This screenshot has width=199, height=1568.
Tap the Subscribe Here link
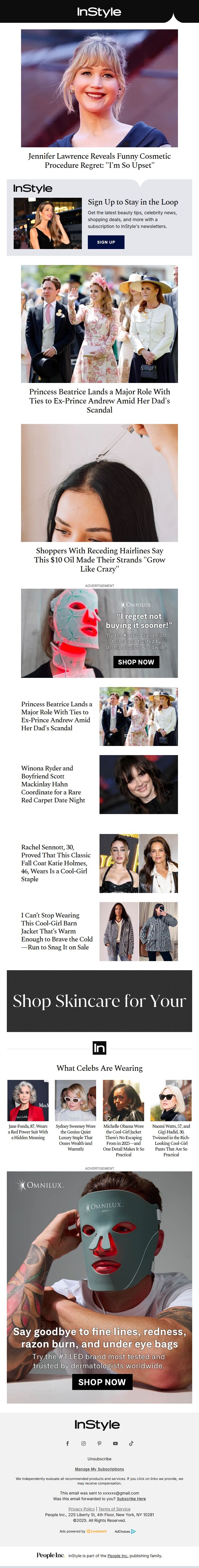[x=131, y=1498]
